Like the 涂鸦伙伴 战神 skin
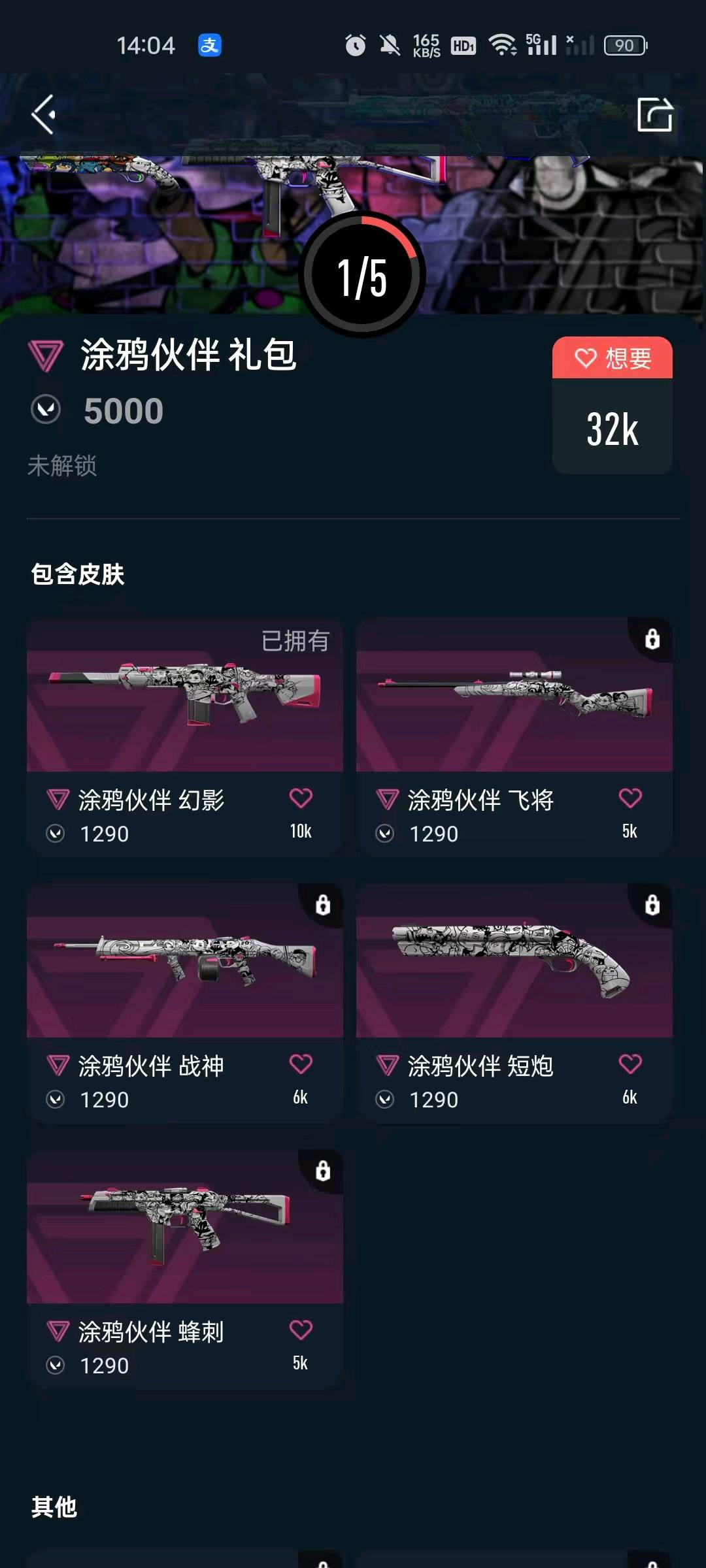This screenshot has width=706, height=1568. click(x=301, y=1064)
